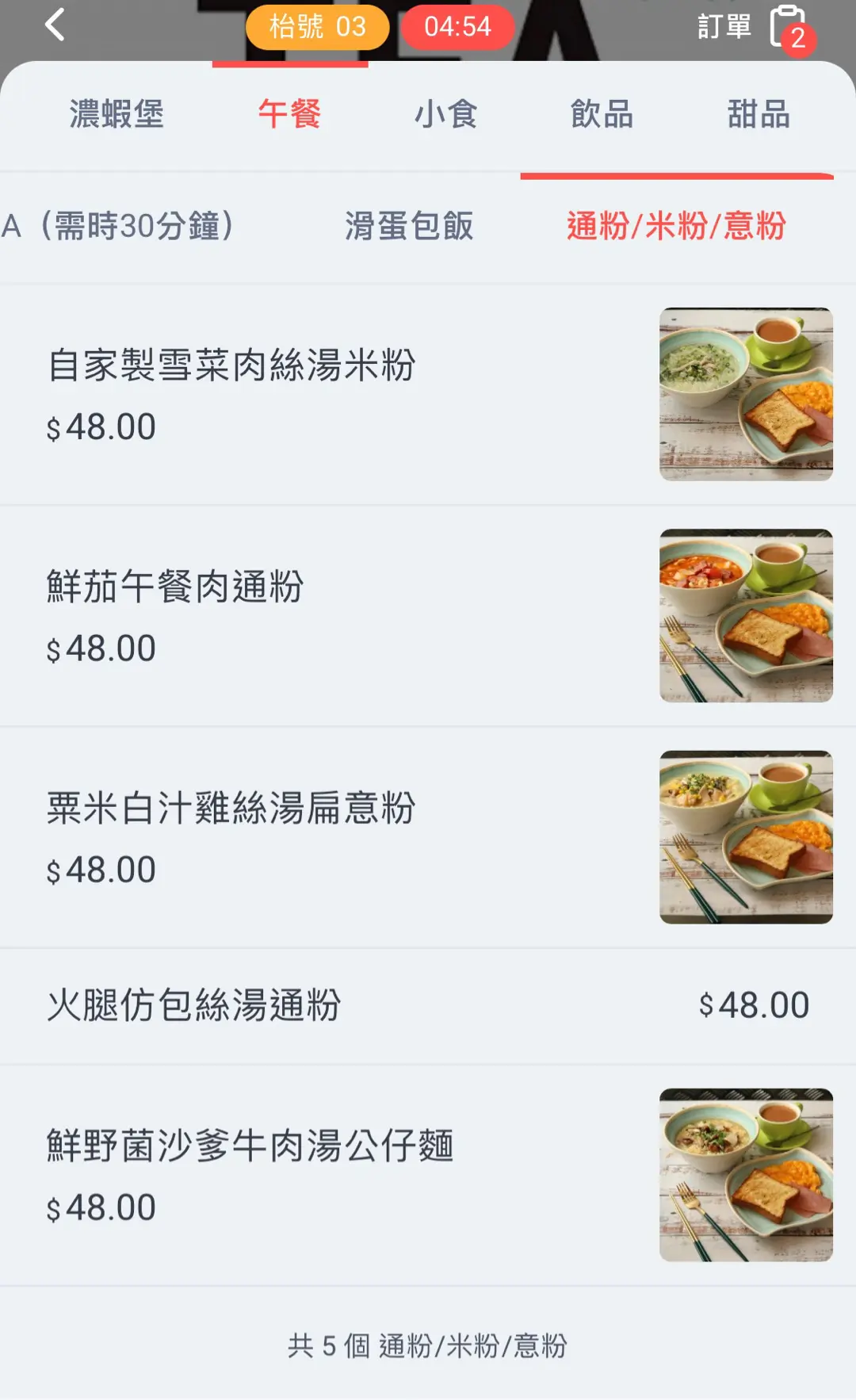Open the 訂單 order cart

[x=753, y=27]
